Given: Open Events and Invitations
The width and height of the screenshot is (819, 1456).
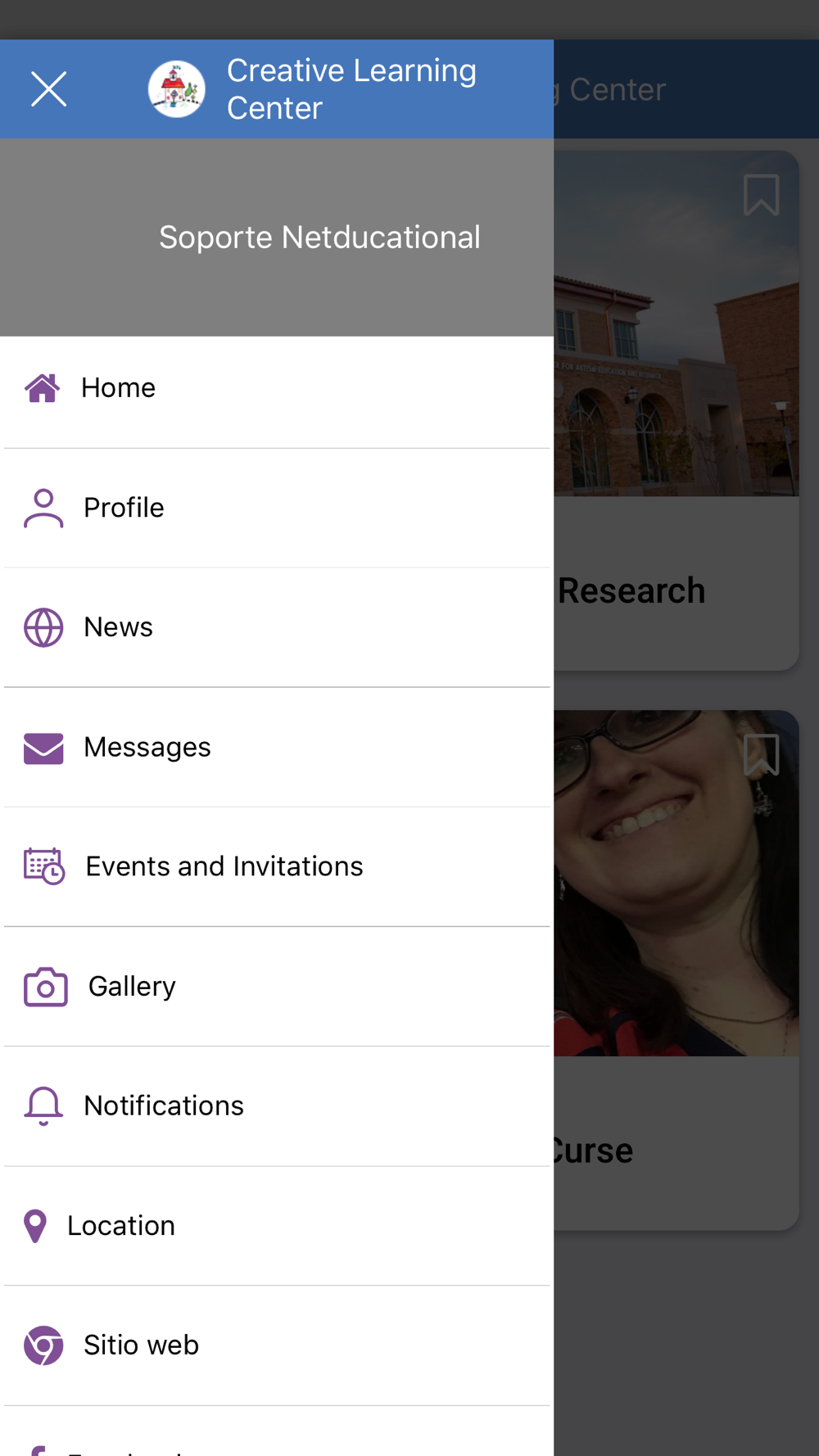Looking at the screenshot, I should [x=277, y=867].
